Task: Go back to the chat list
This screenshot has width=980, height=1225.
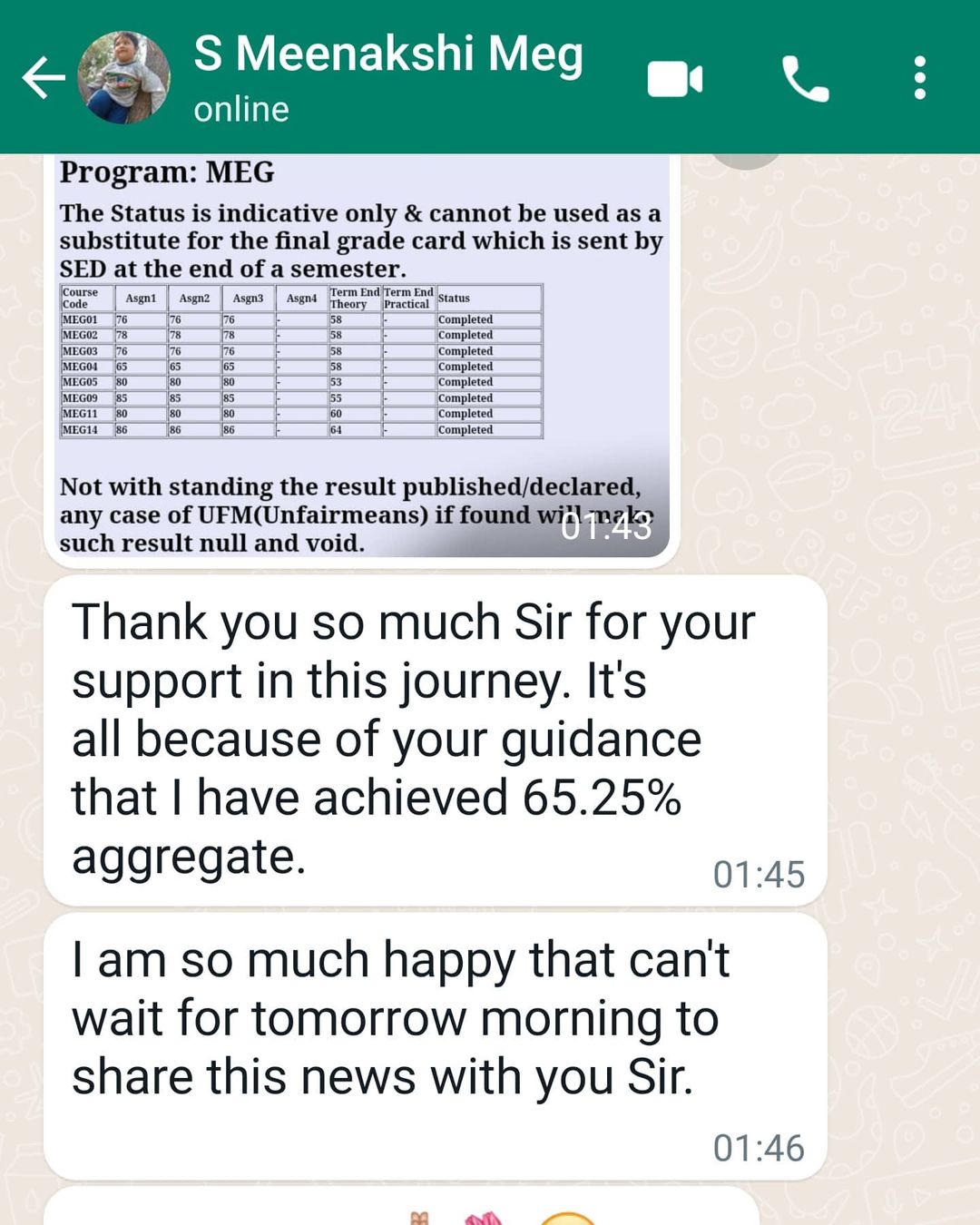Action: pyautogui.click(x=43, y=78)
